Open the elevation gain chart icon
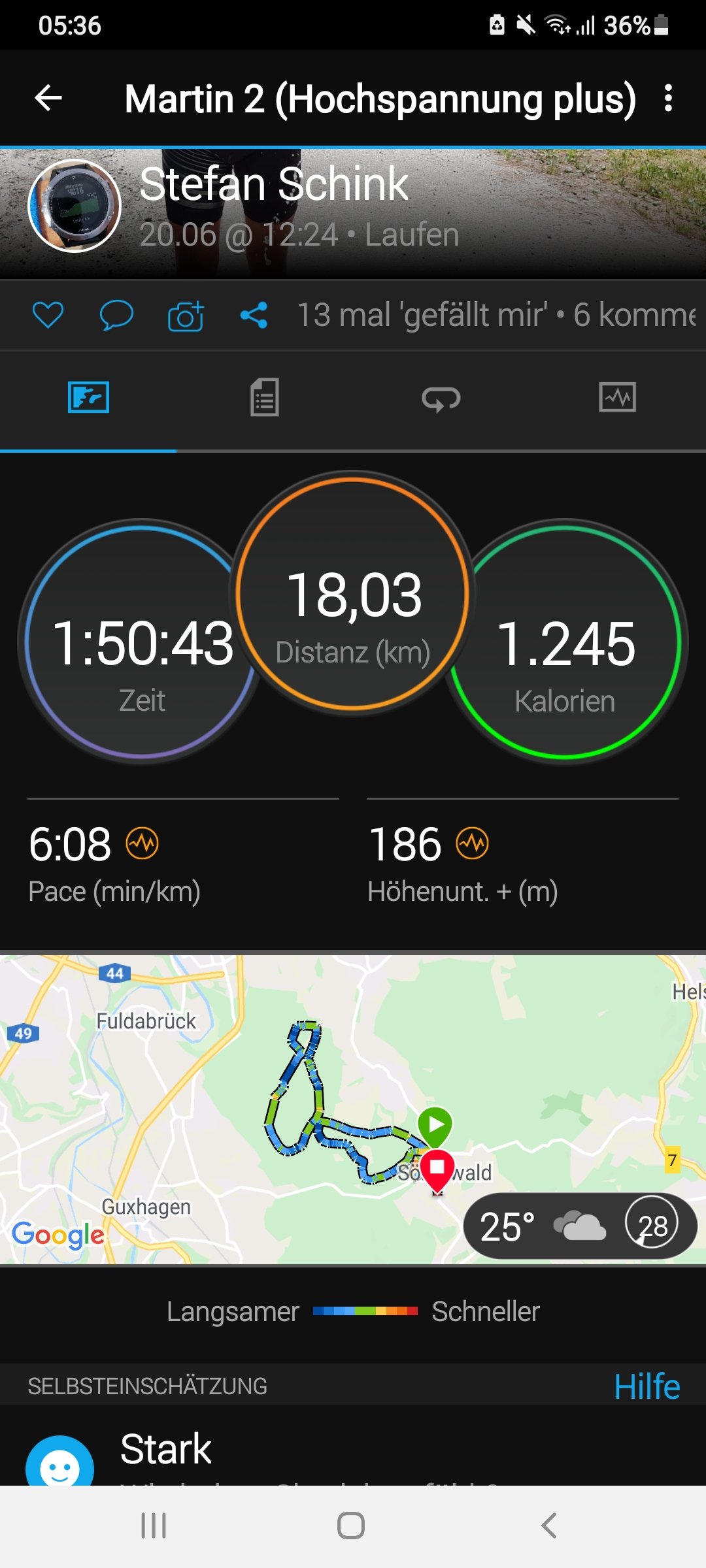Screen dimensions: 706x1568 tap(473, 843)
